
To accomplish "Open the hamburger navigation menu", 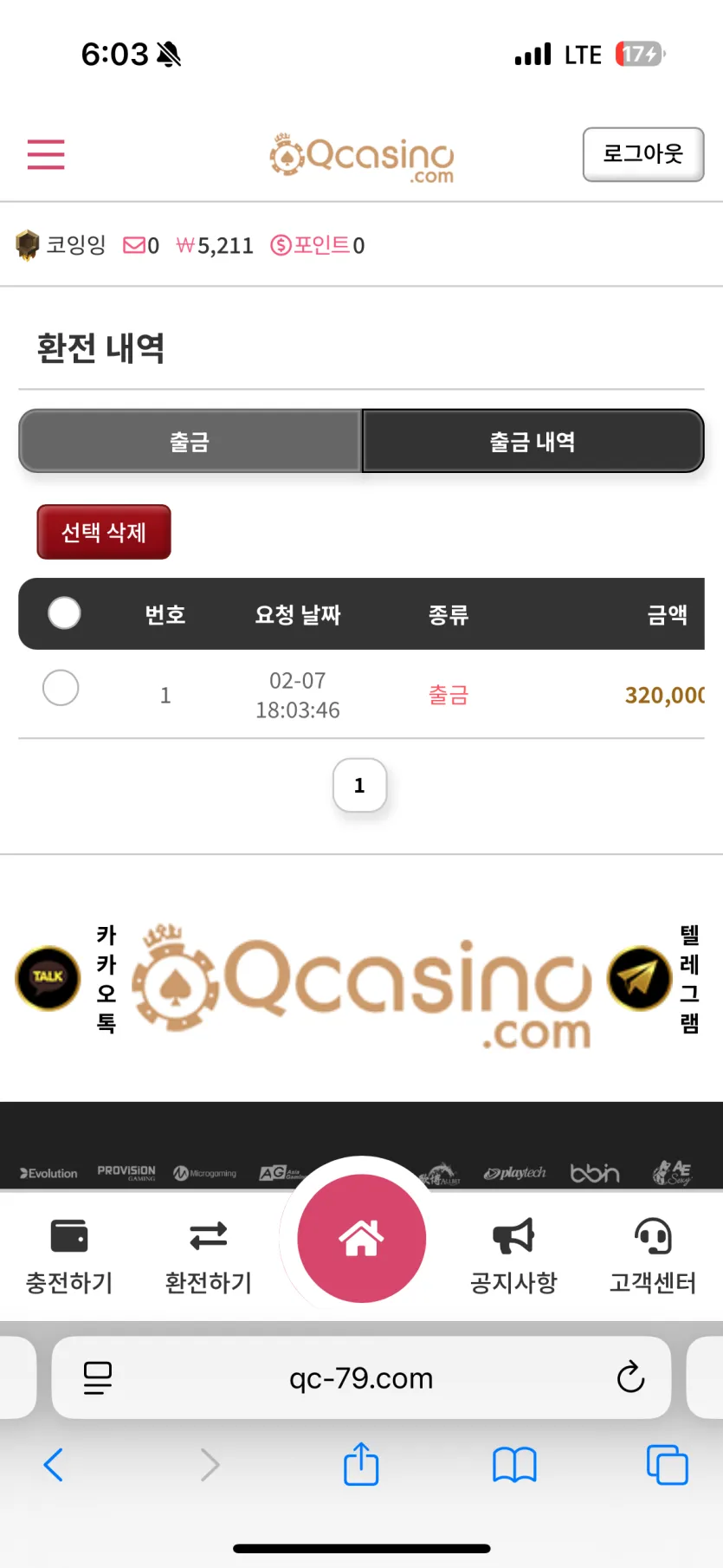I will tap(45, 154).
